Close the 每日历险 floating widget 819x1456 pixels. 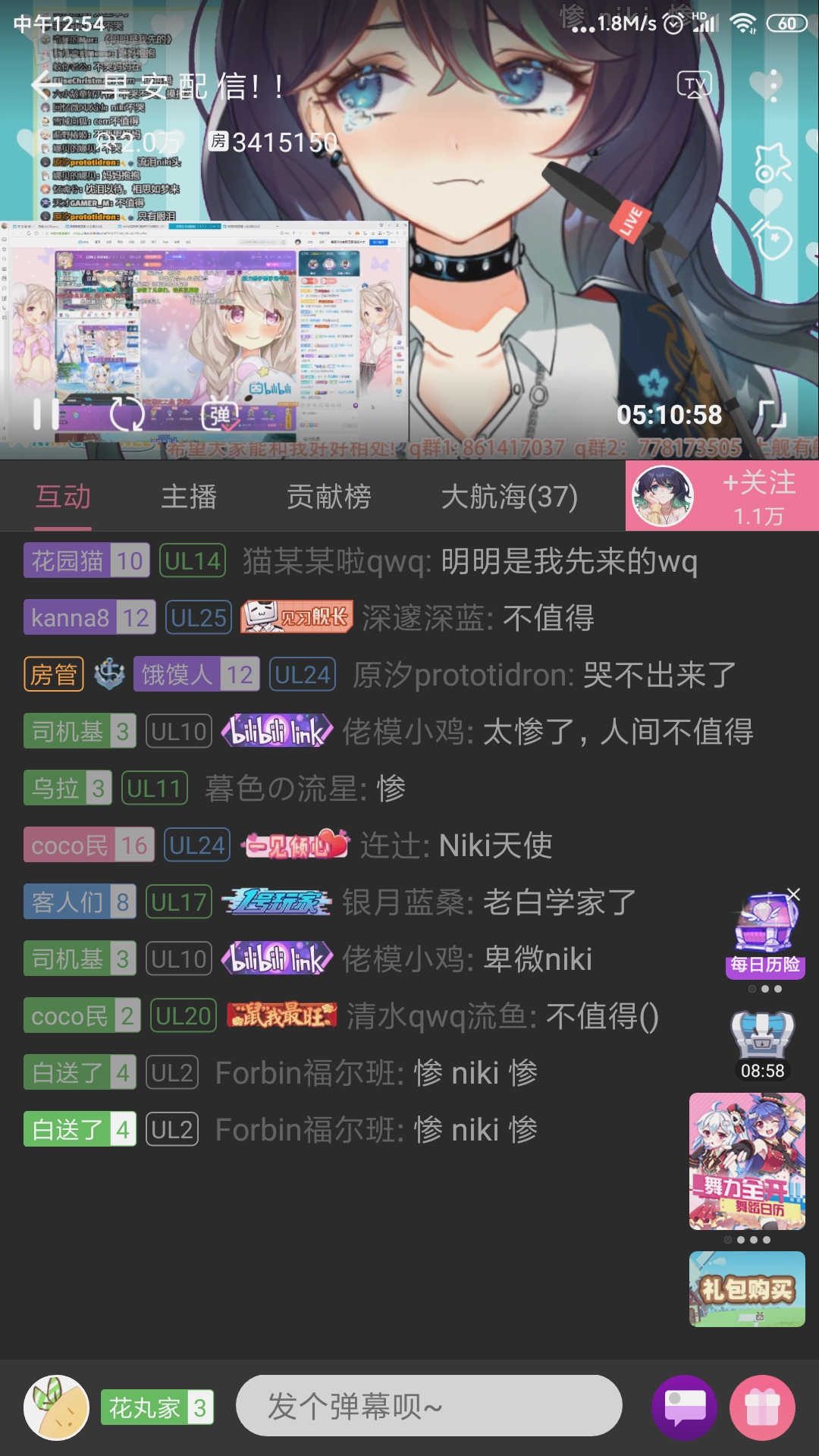point(793,895)
